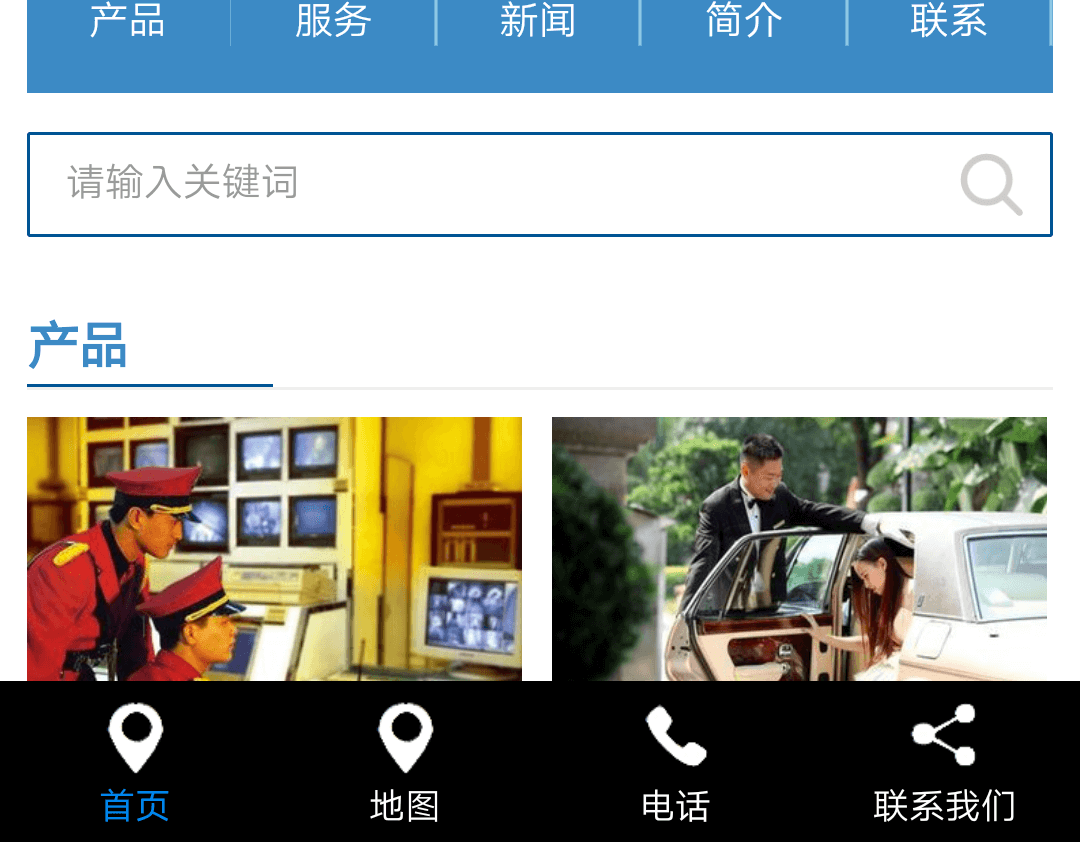Tap the magnifier search icon

(991, 184)
